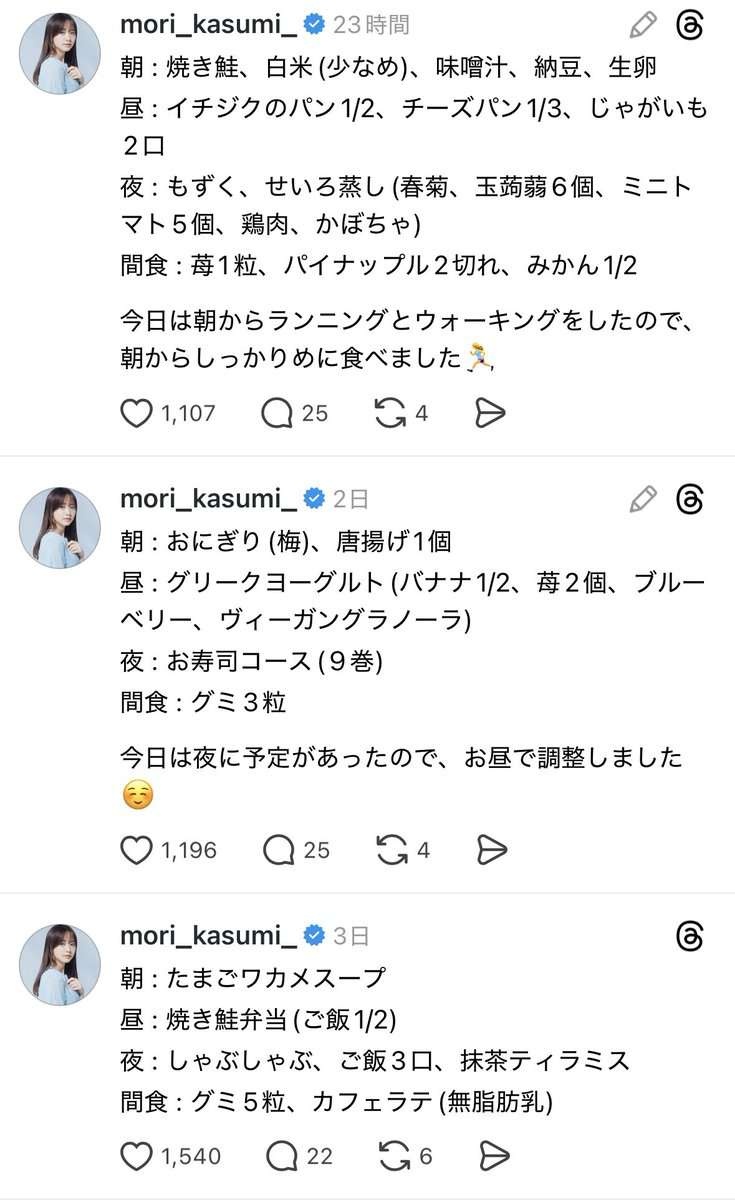This screenshot has width=735, height=1200.
Task: Share the 3日 post via send icon
Action: pos(494,1156)
